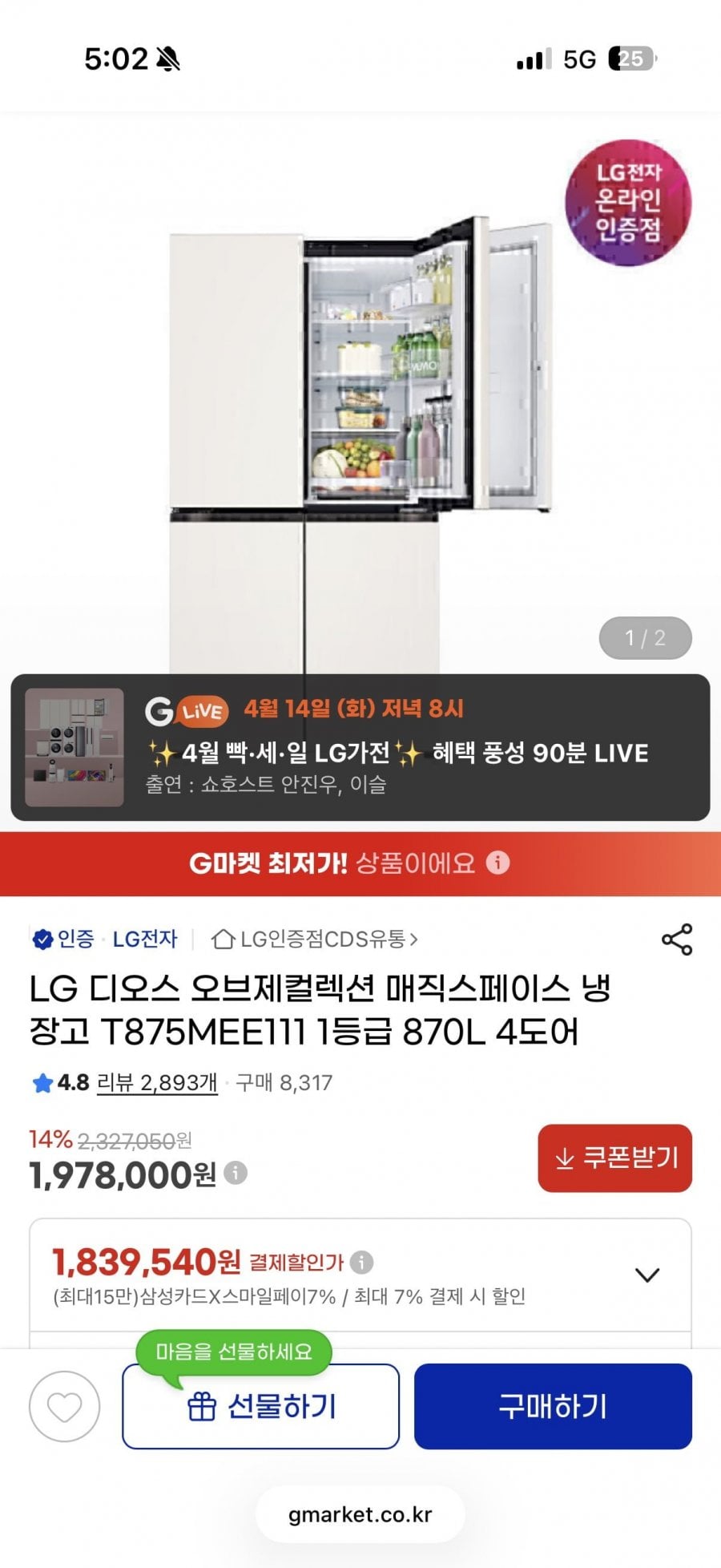Tap gmarket.co.kr address bar
The width and height of the screenshot is (721, 1568).
(x=360, y=1514)
